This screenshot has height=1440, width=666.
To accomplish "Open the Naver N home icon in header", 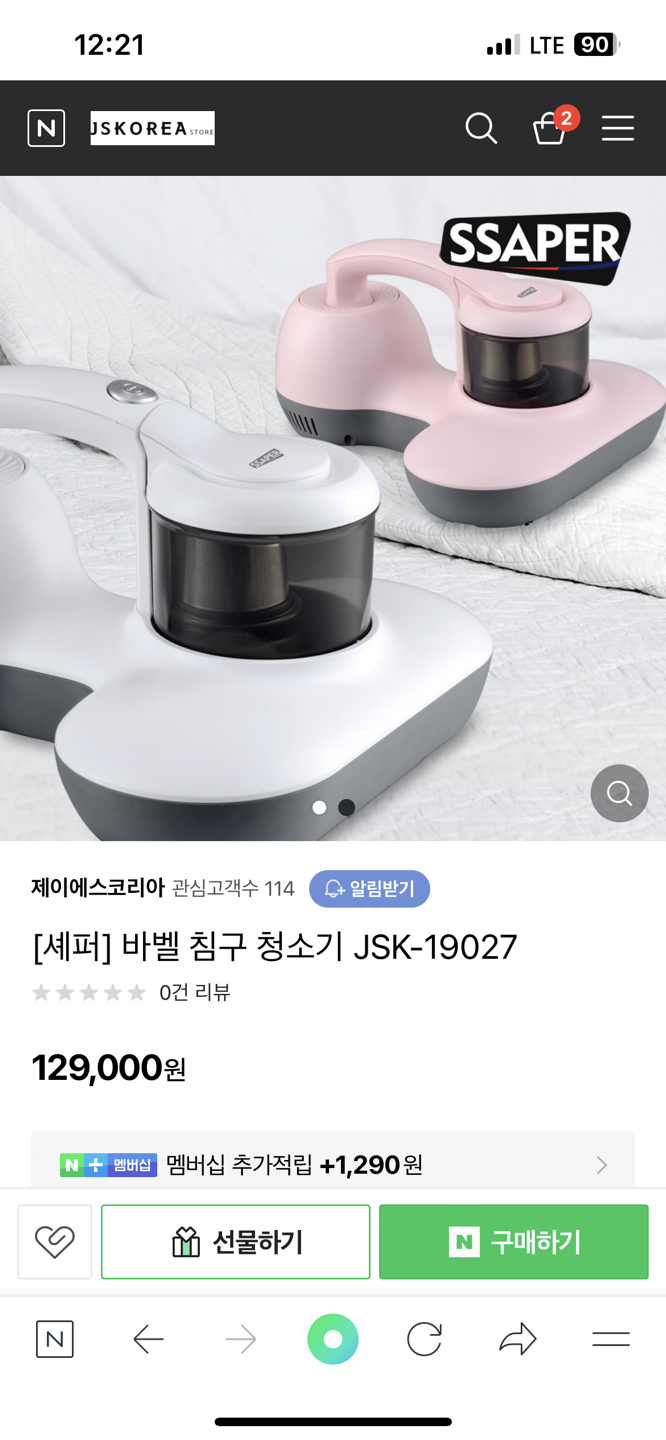I will (x=46, y=128).
